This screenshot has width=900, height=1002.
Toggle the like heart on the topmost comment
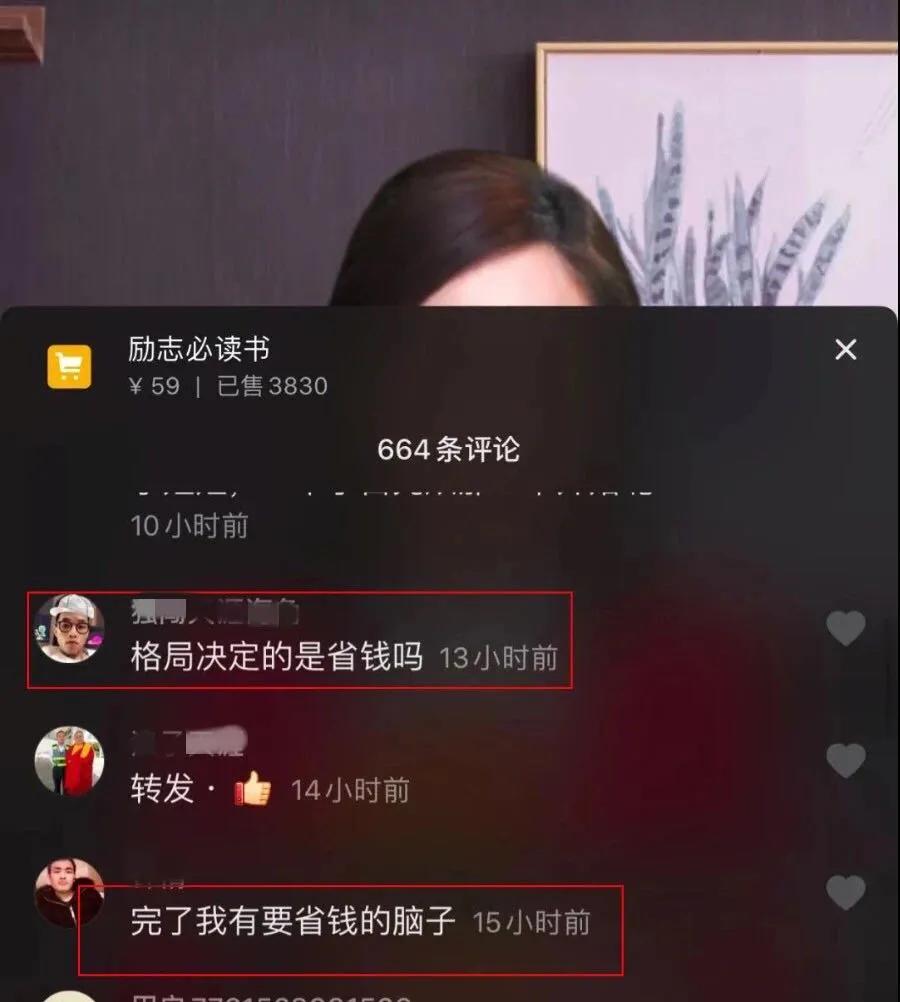[848, 627]
